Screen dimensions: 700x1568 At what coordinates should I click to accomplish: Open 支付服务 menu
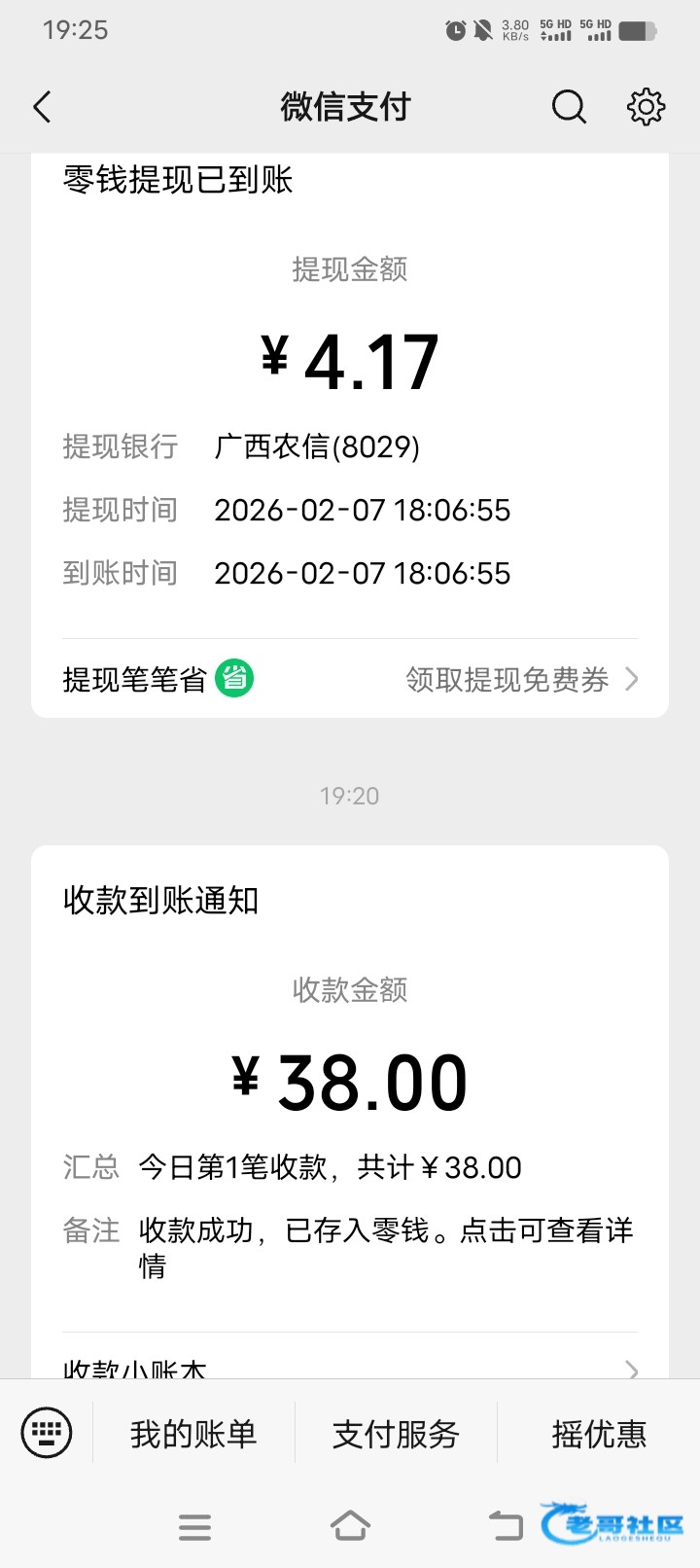pos(396,1434)
